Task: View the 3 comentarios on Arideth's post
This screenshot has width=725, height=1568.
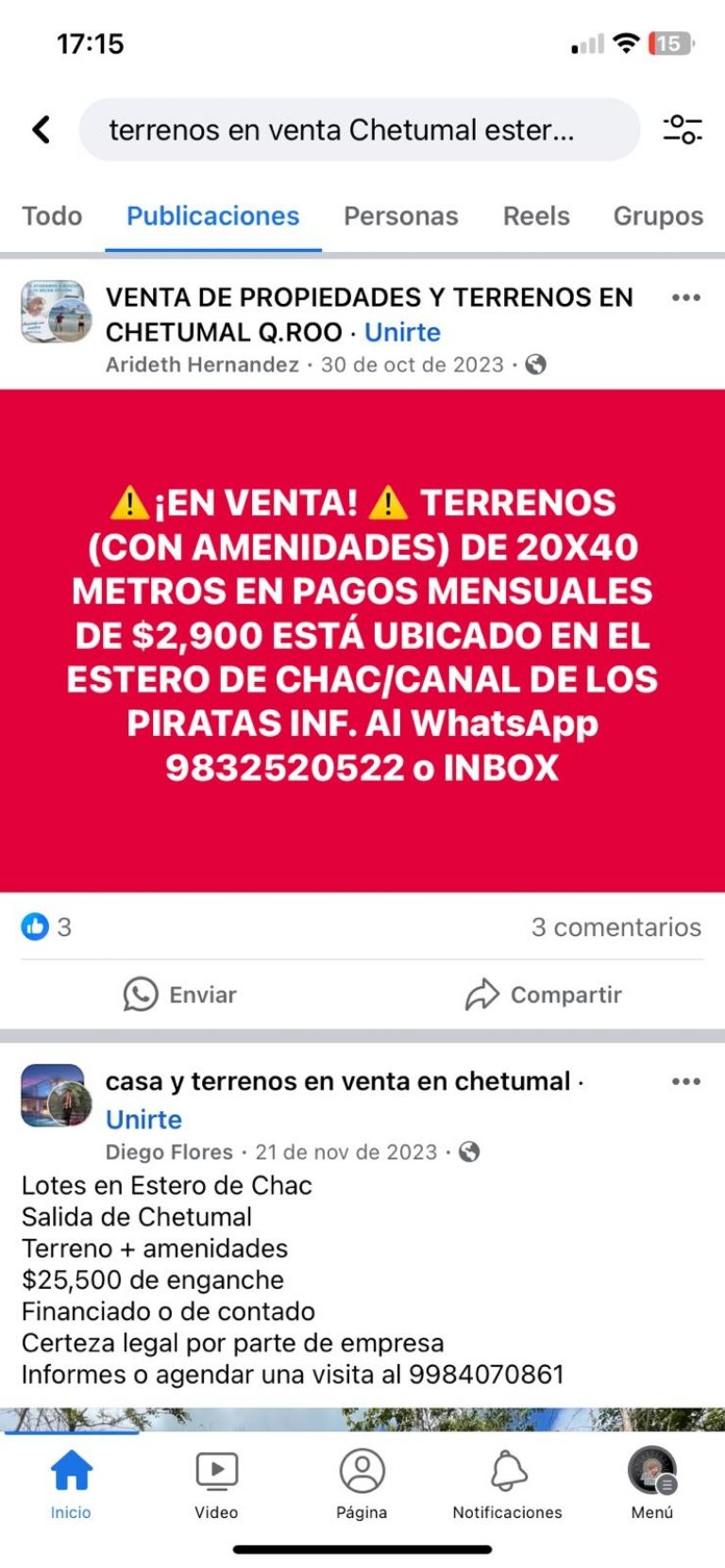Action: pyautogui.click(x=615, y=926)
